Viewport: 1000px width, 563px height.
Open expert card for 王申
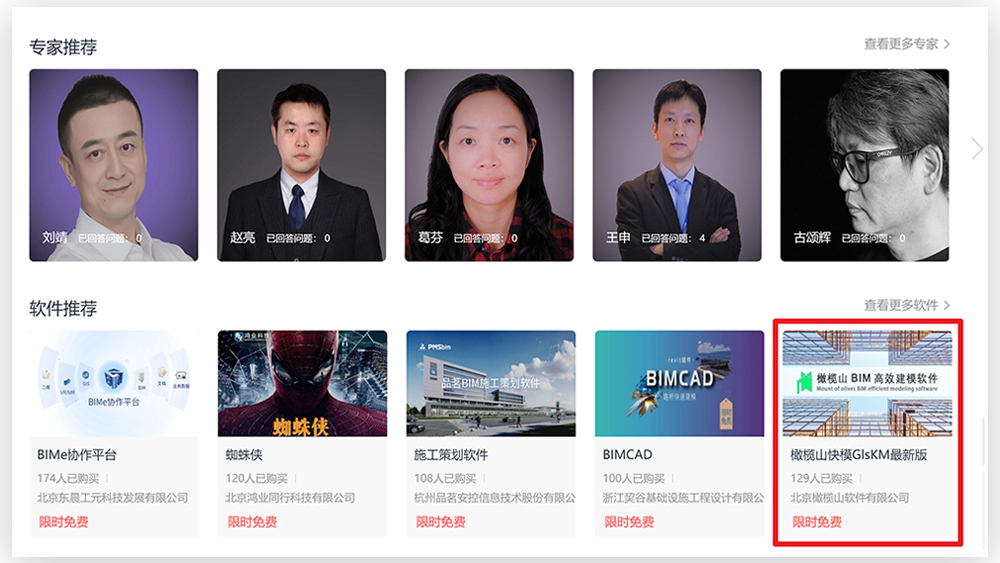677,165
